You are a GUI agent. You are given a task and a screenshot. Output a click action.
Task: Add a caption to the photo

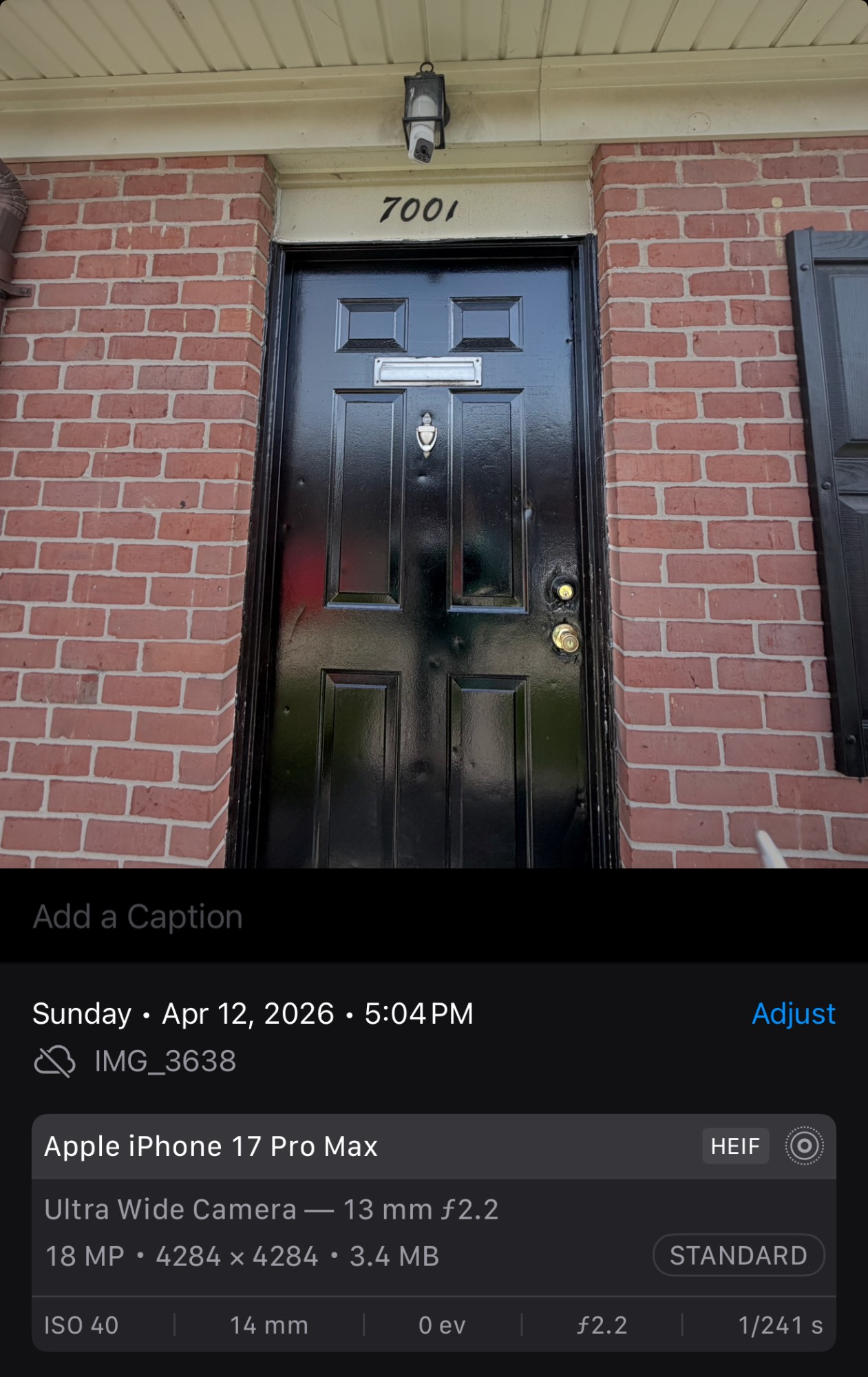138,917
